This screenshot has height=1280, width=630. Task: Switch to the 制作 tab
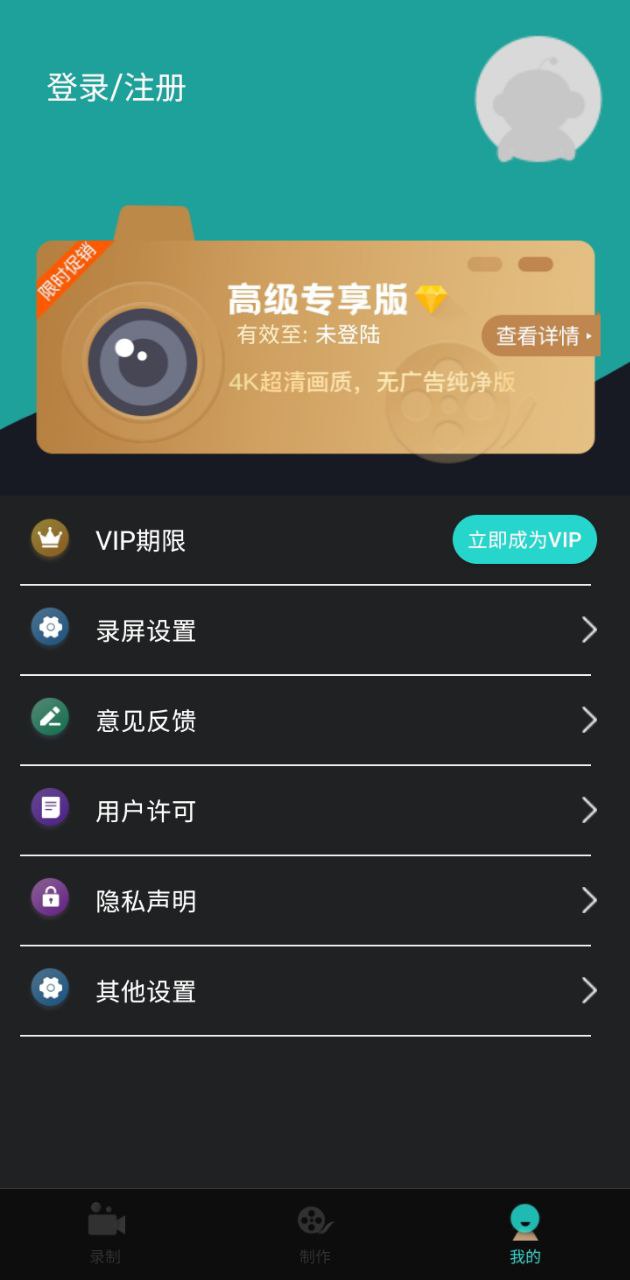[315, 1234]
